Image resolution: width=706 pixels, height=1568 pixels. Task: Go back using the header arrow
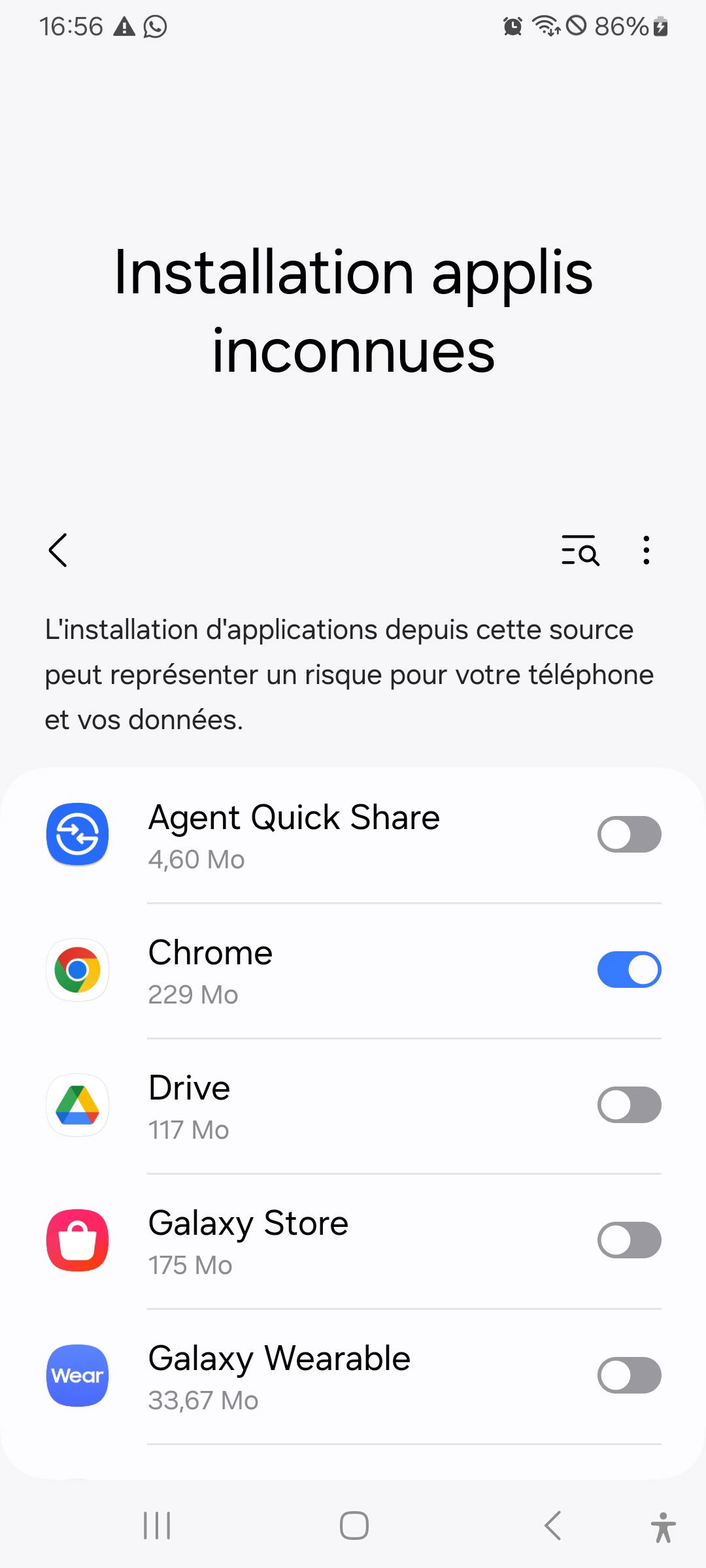(x=58, y=550)
